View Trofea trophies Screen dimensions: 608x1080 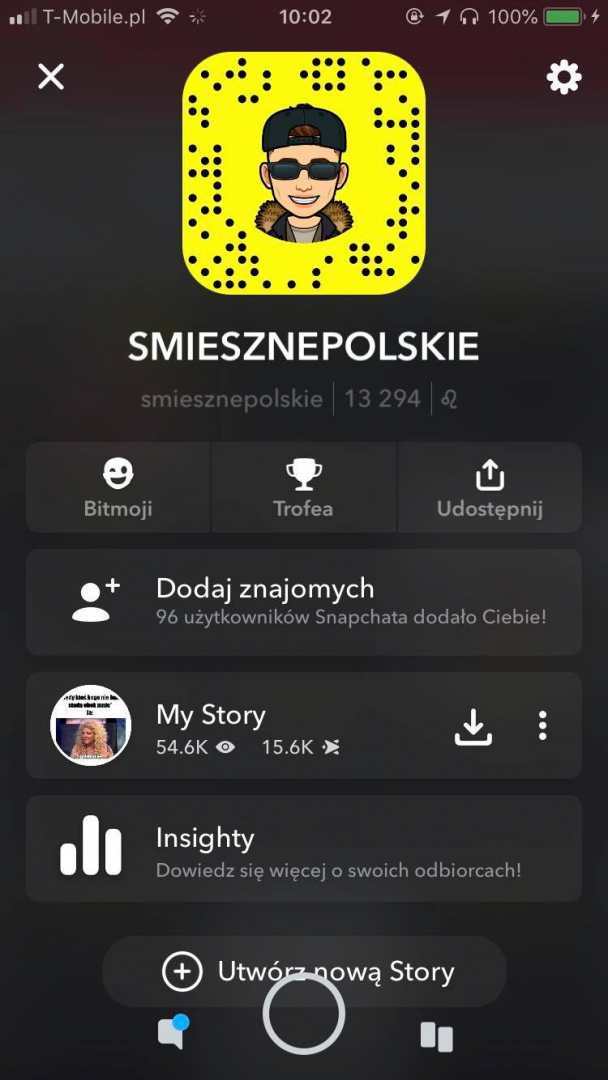(x=303, y=488)
